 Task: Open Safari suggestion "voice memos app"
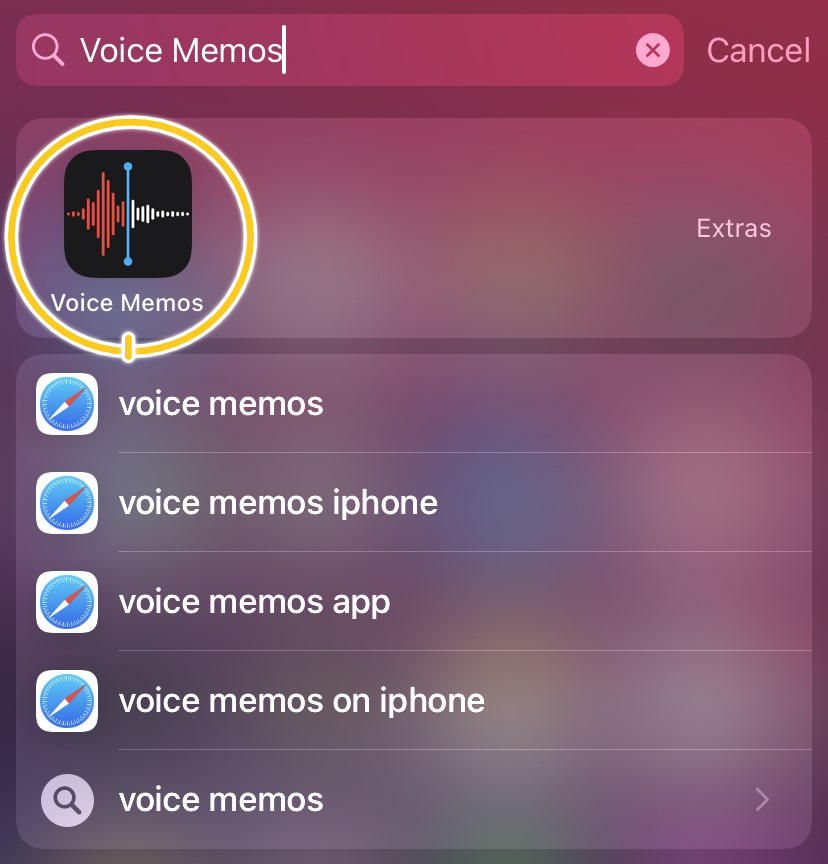click(x=254, y=602)
